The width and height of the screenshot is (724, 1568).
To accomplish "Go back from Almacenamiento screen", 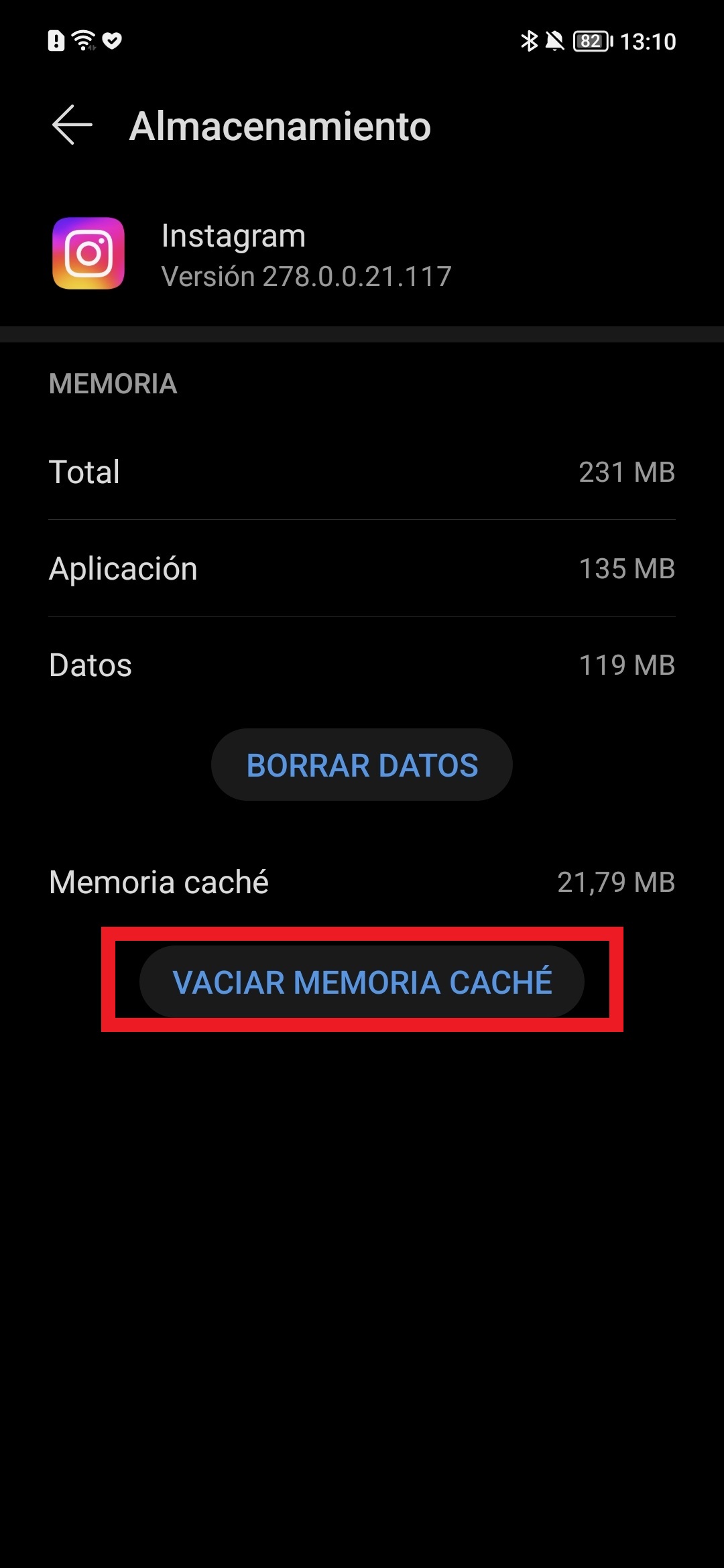I will coord(72,125).
